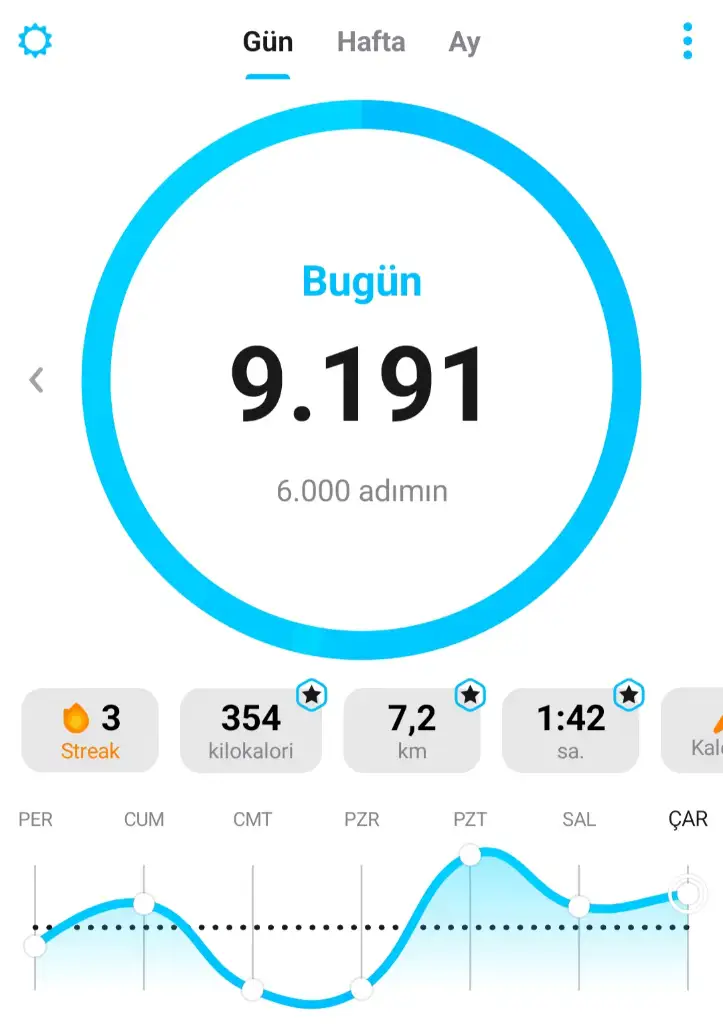Open the settings gear icon
723x1024 pixels.
point(35,41)
